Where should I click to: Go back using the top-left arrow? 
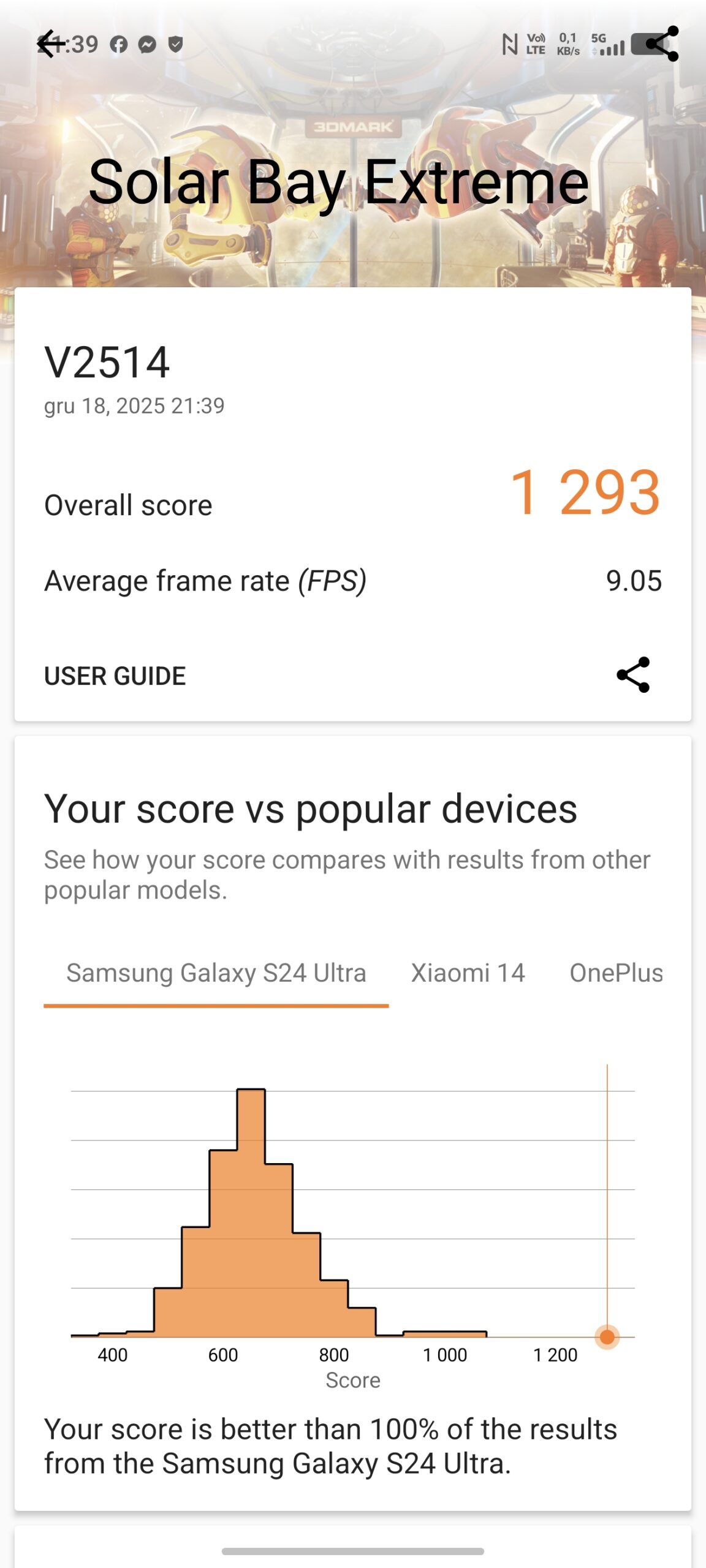50,44
